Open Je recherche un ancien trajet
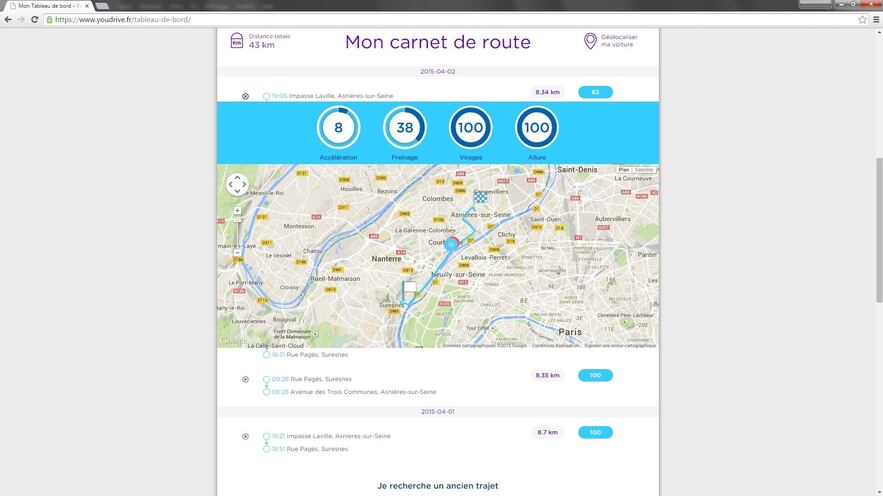Image resolution: width=883 pixels, height=496 pixels. pyautogui.click(x=437, y=486)
